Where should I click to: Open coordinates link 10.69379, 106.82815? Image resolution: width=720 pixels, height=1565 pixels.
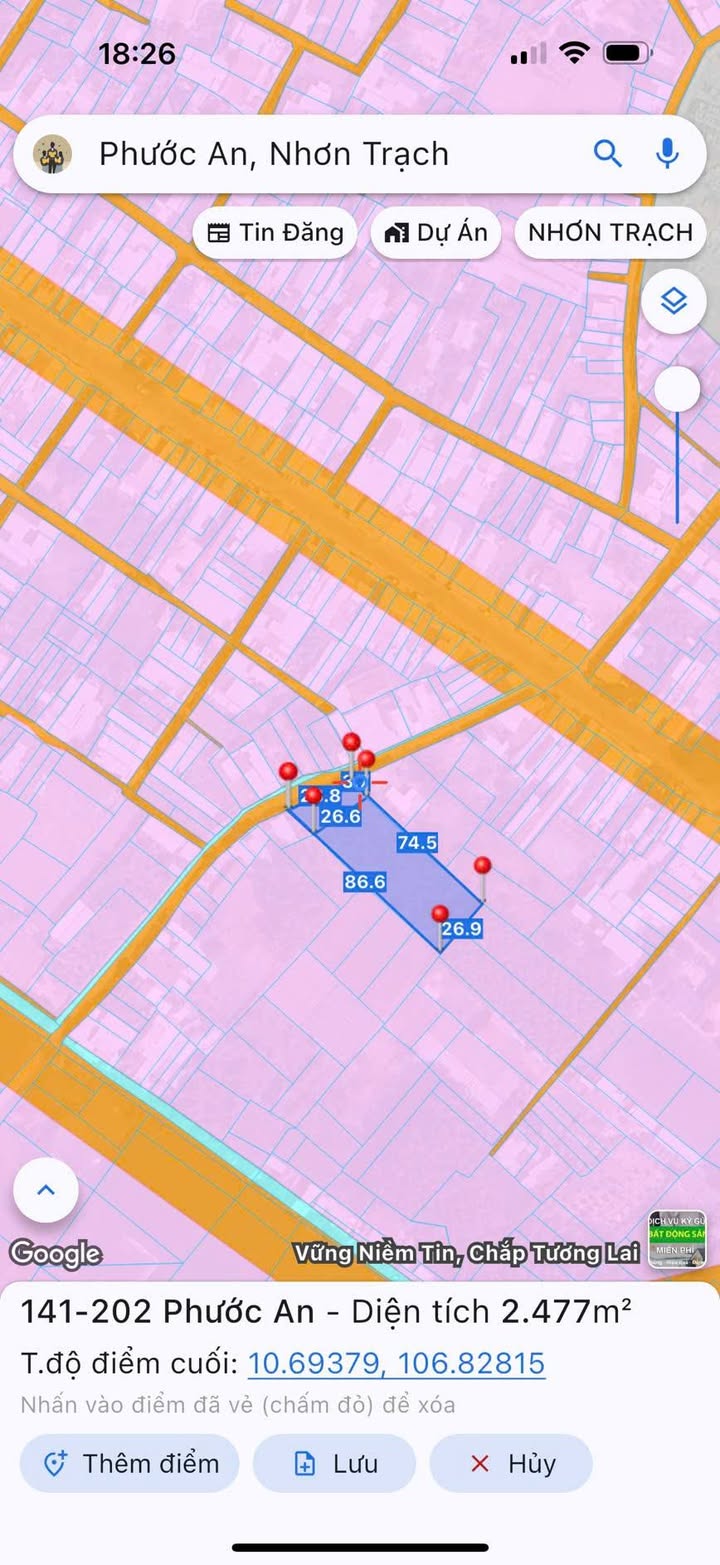point(396,1363)
